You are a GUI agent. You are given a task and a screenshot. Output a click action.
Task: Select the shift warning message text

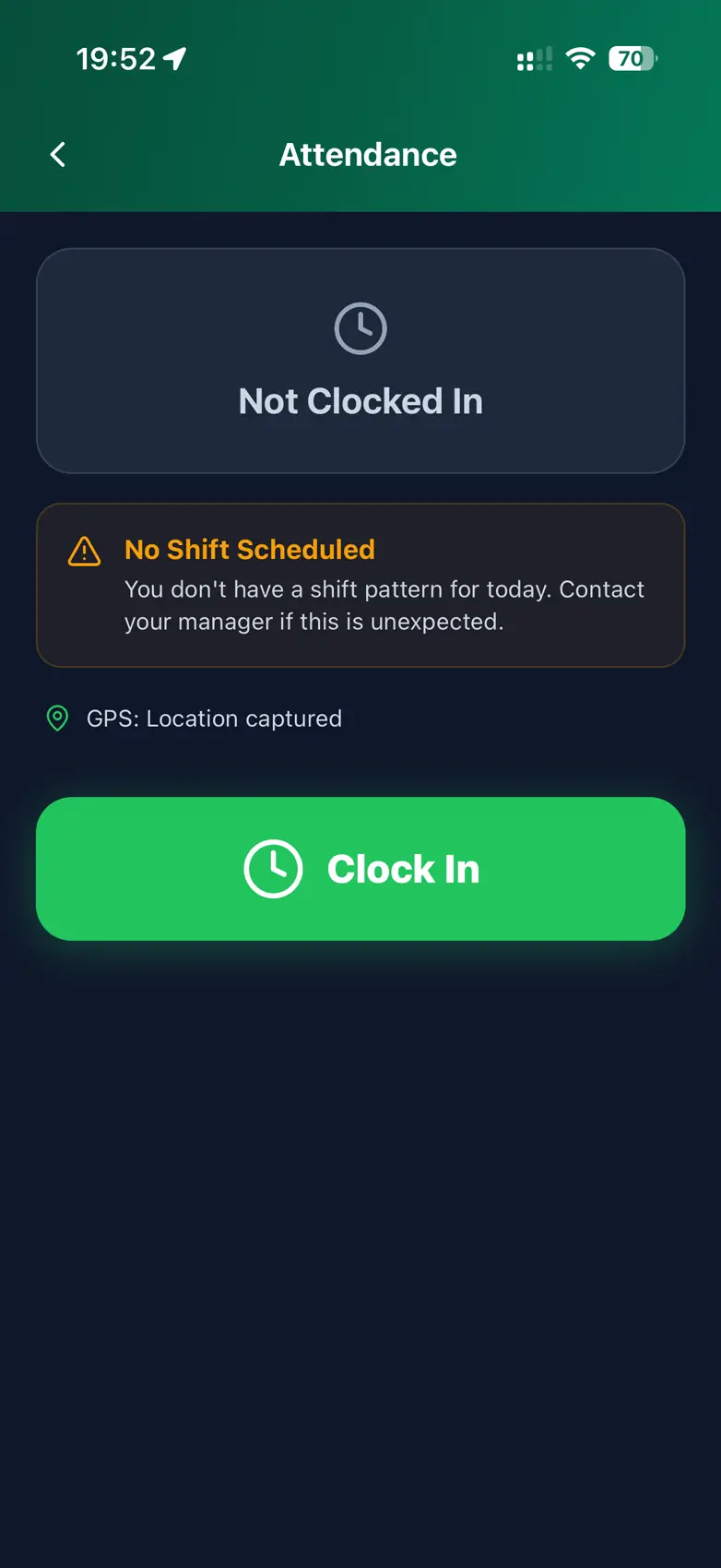coord(383,605)
